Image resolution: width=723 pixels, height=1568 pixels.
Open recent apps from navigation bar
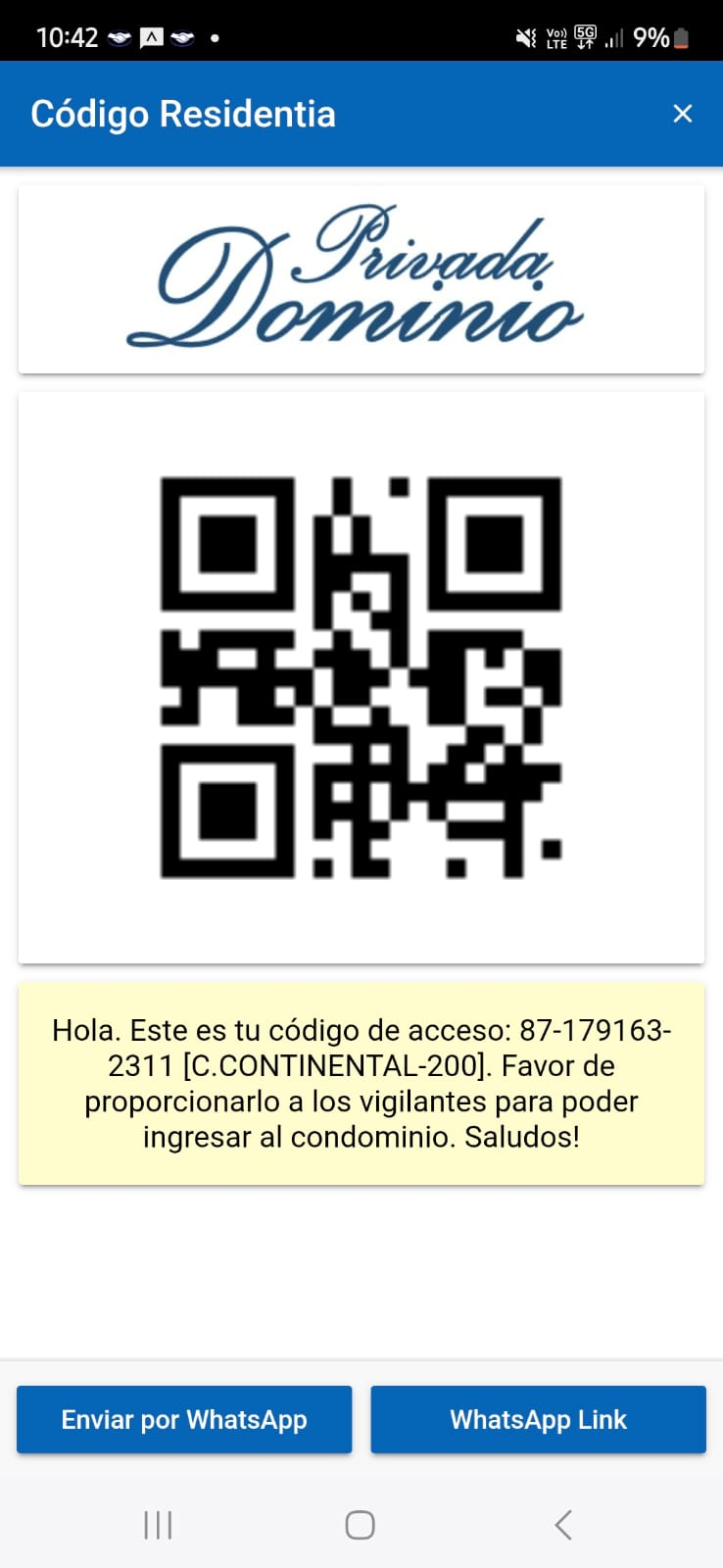coord(158,1525)
